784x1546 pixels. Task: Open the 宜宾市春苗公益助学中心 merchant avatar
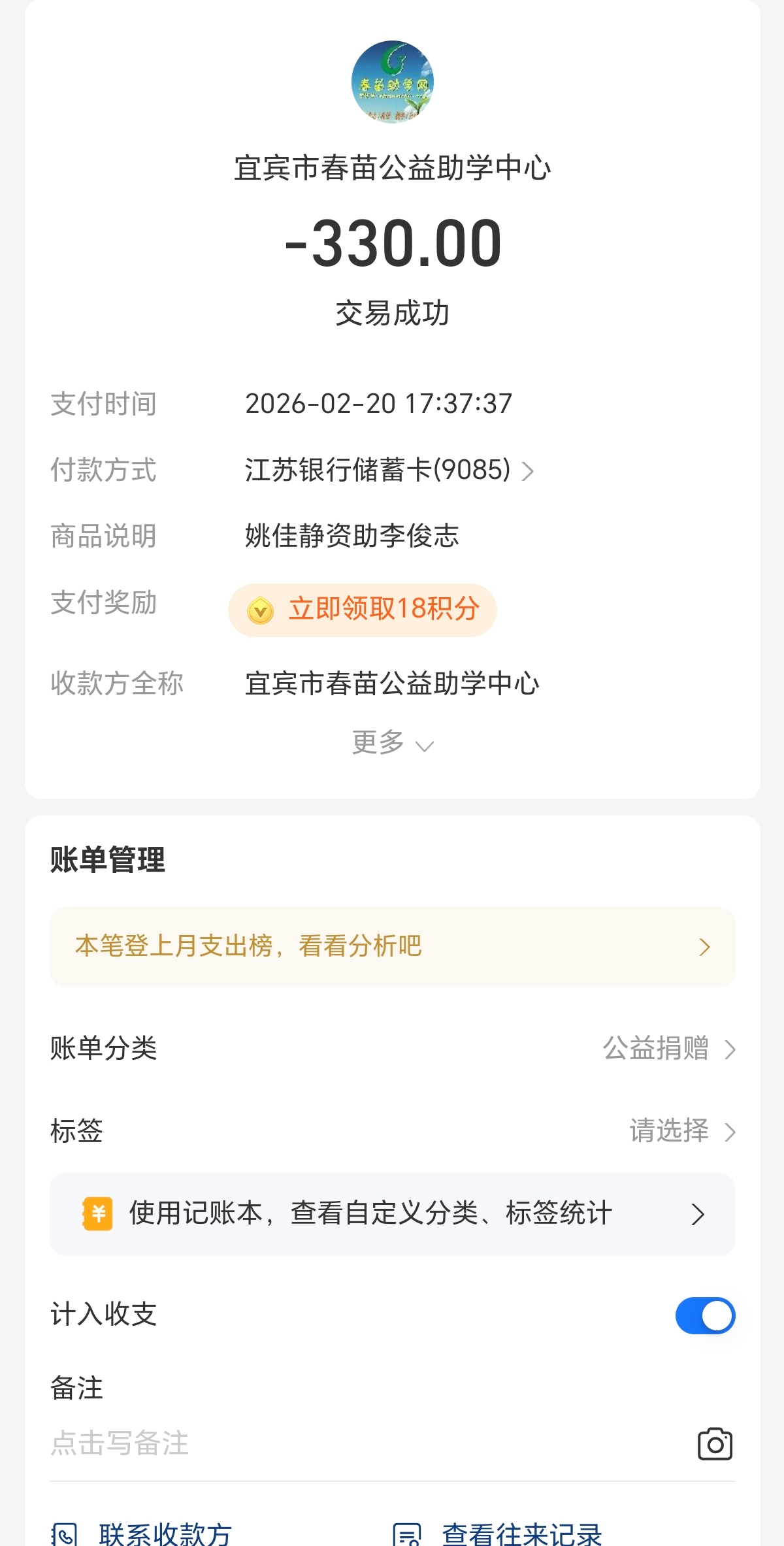pos(393,82)
